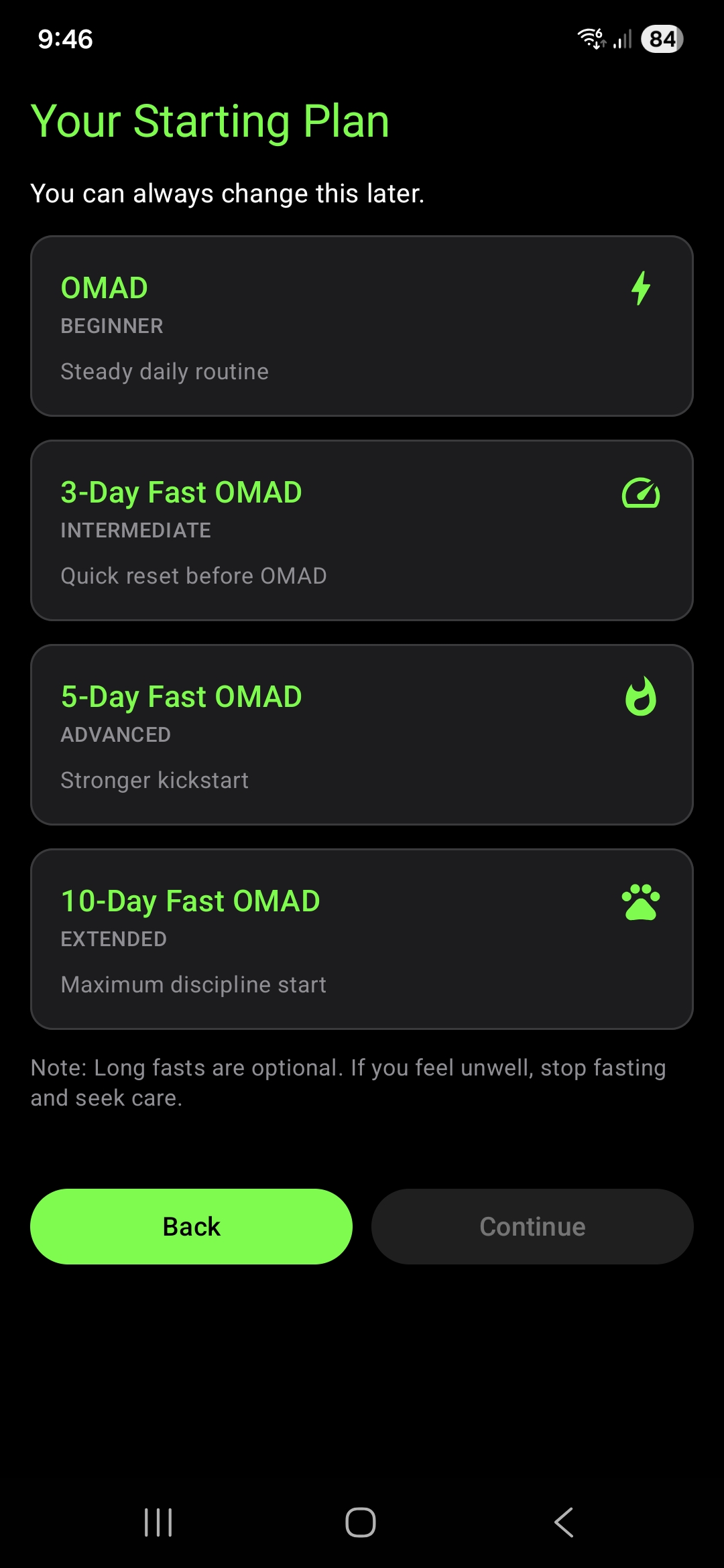Click the lightning bolt icon on OMAD card
This screenshot has width=724, height=1568.
(640, 288)
